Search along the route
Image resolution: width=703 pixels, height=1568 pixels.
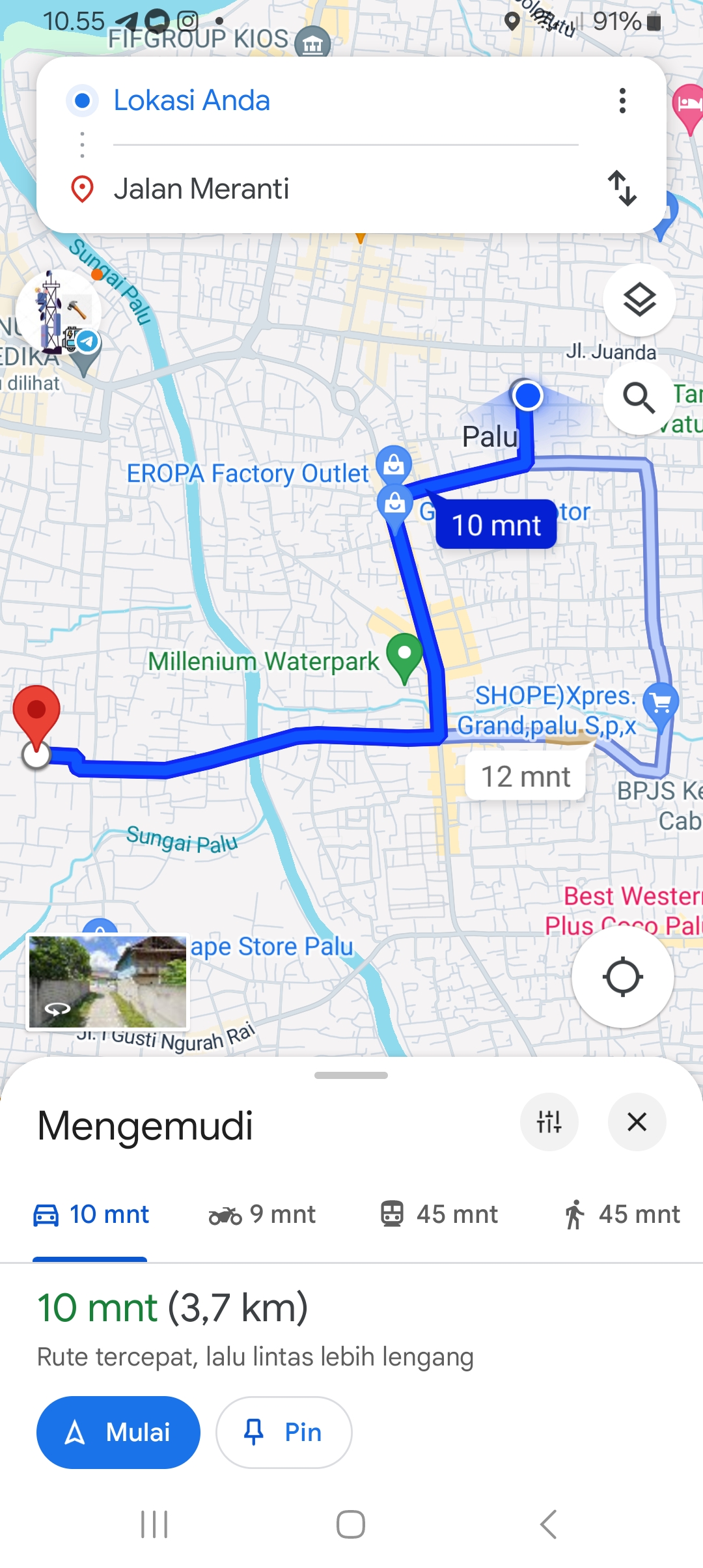(639, 399)
